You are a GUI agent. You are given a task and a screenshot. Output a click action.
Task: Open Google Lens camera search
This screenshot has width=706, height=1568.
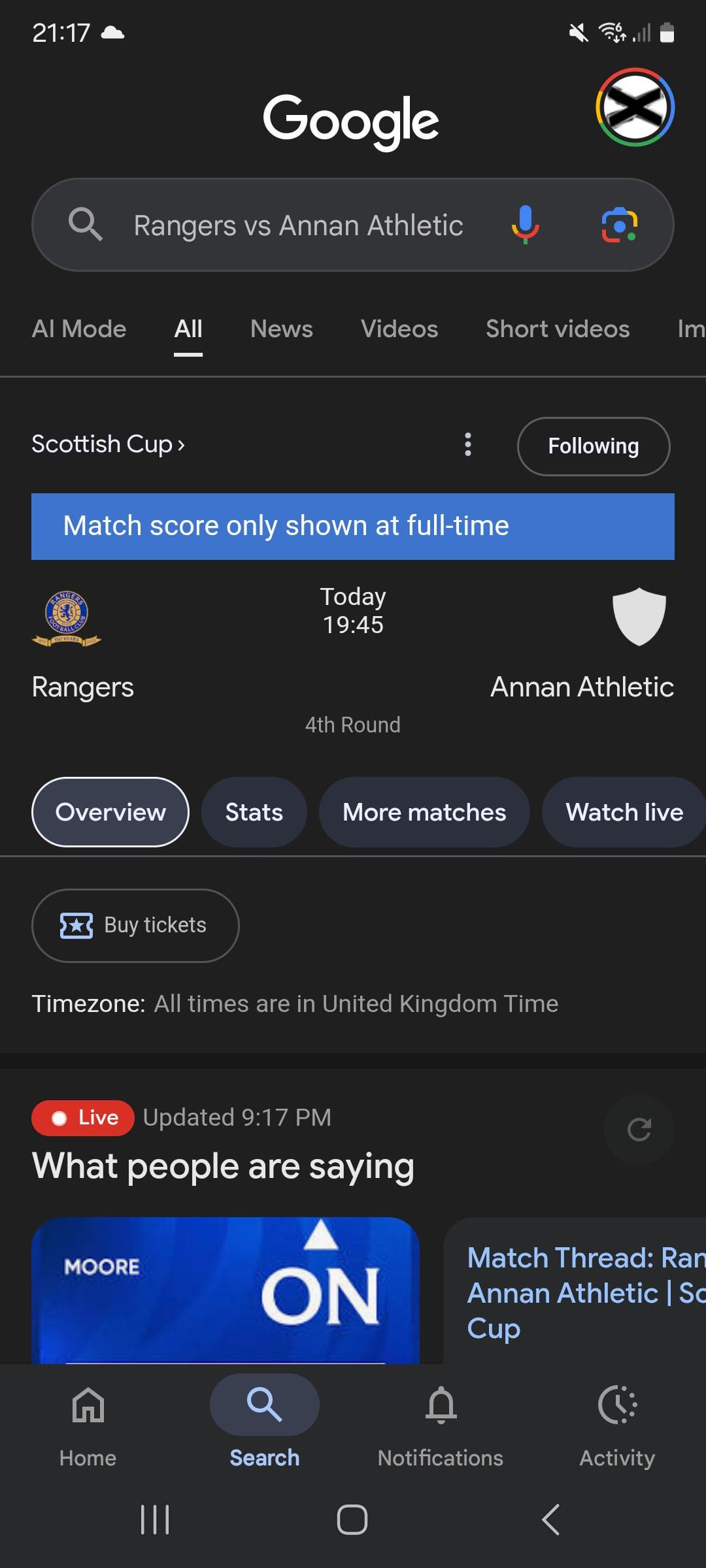tap(619, 225)
